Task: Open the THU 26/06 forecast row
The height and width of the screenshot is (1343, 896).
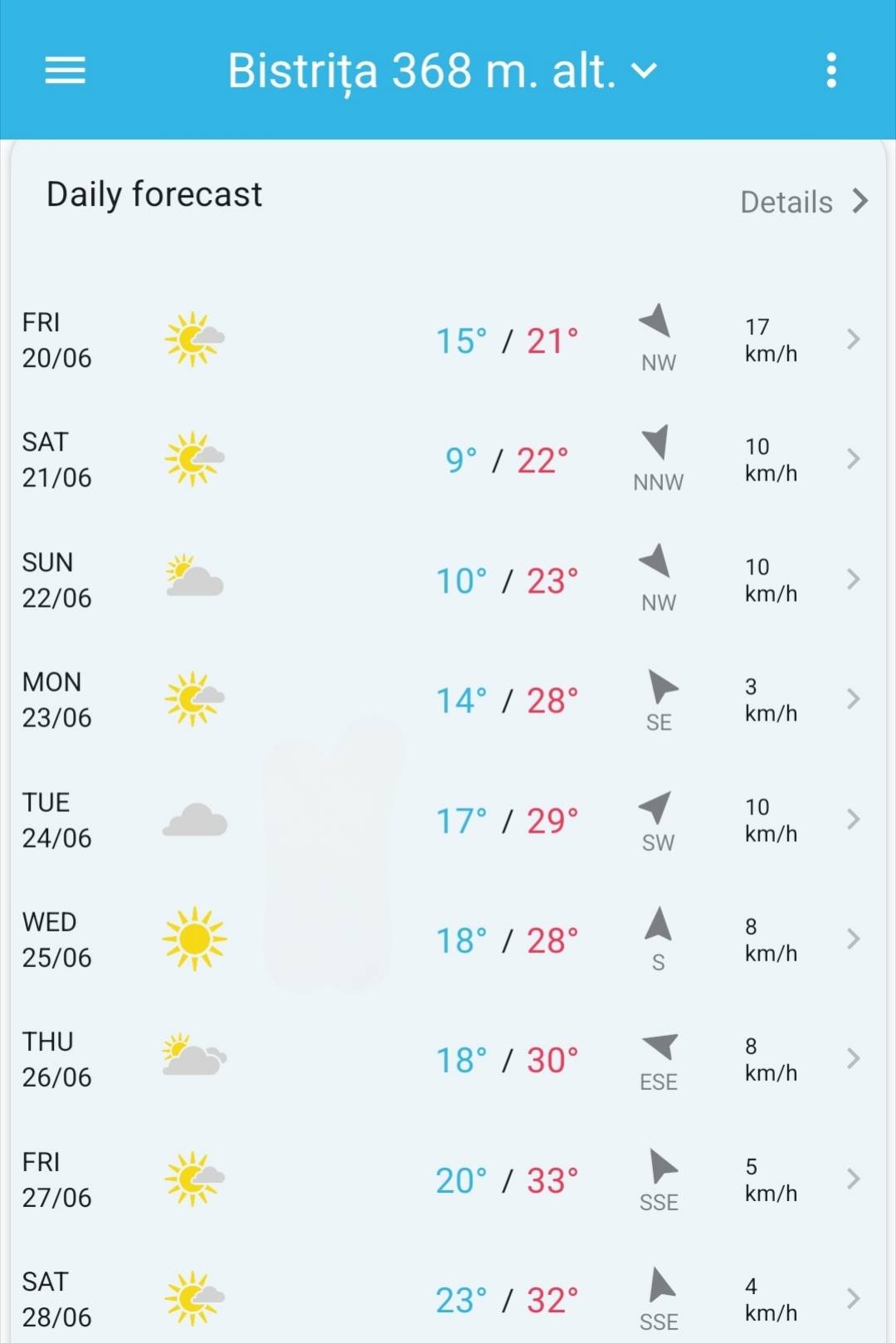Action: coord(448,1060)
